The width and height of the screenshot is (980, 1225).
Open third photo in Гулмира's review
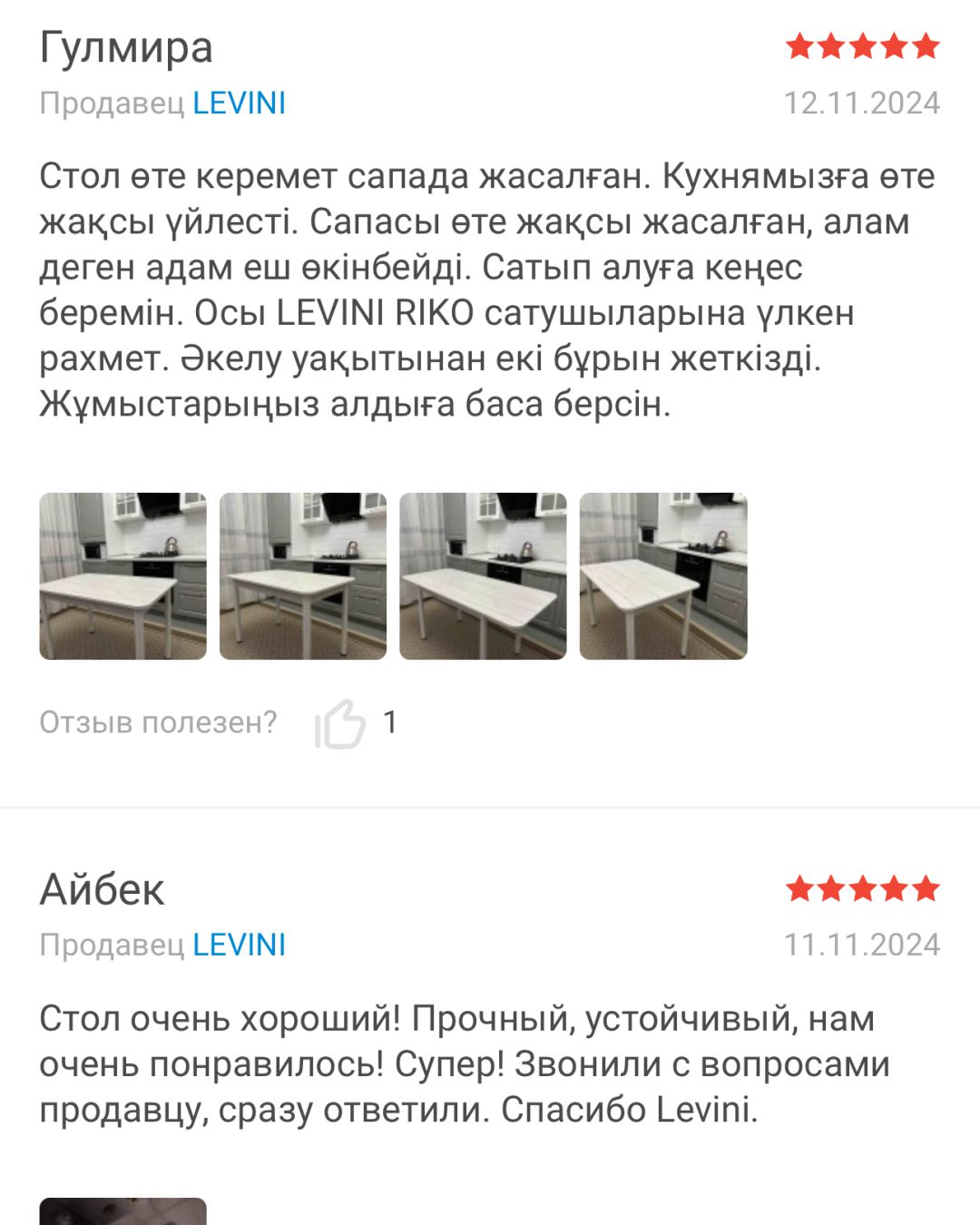click(x=483, y=576)
